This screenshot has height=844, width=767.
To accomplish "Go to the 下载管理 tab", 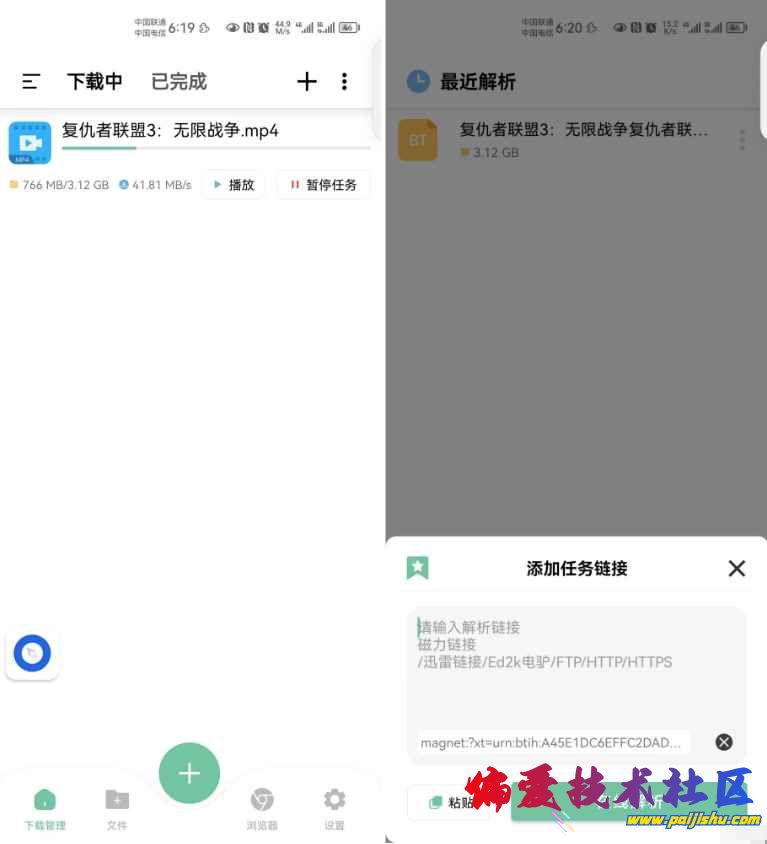I will coord(45,808).
